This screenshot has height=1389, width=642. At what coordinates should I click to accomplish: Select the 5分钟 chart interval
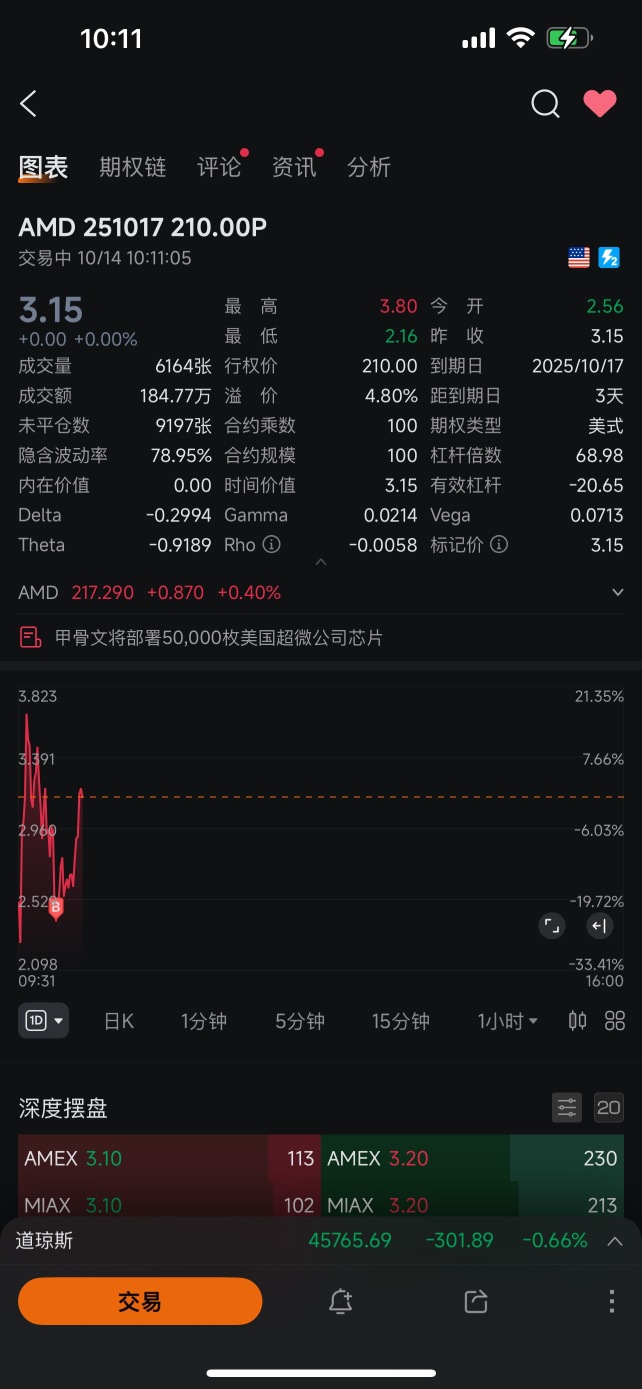[300, 1021]
